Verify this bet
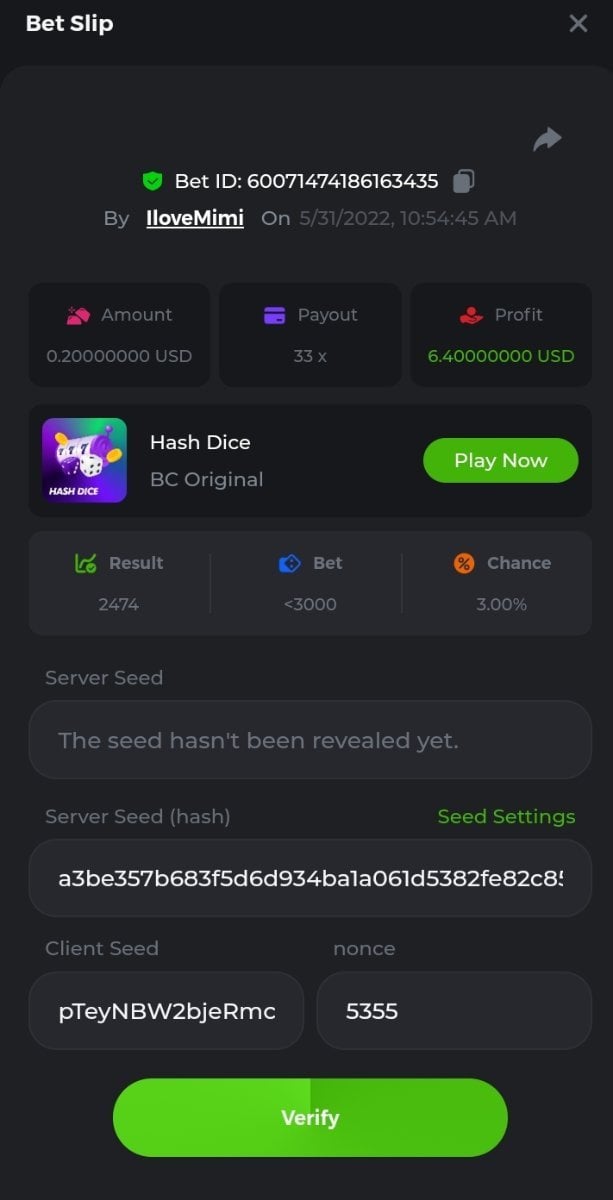This screenshot has width=613, height=1200. point(310,1117)
